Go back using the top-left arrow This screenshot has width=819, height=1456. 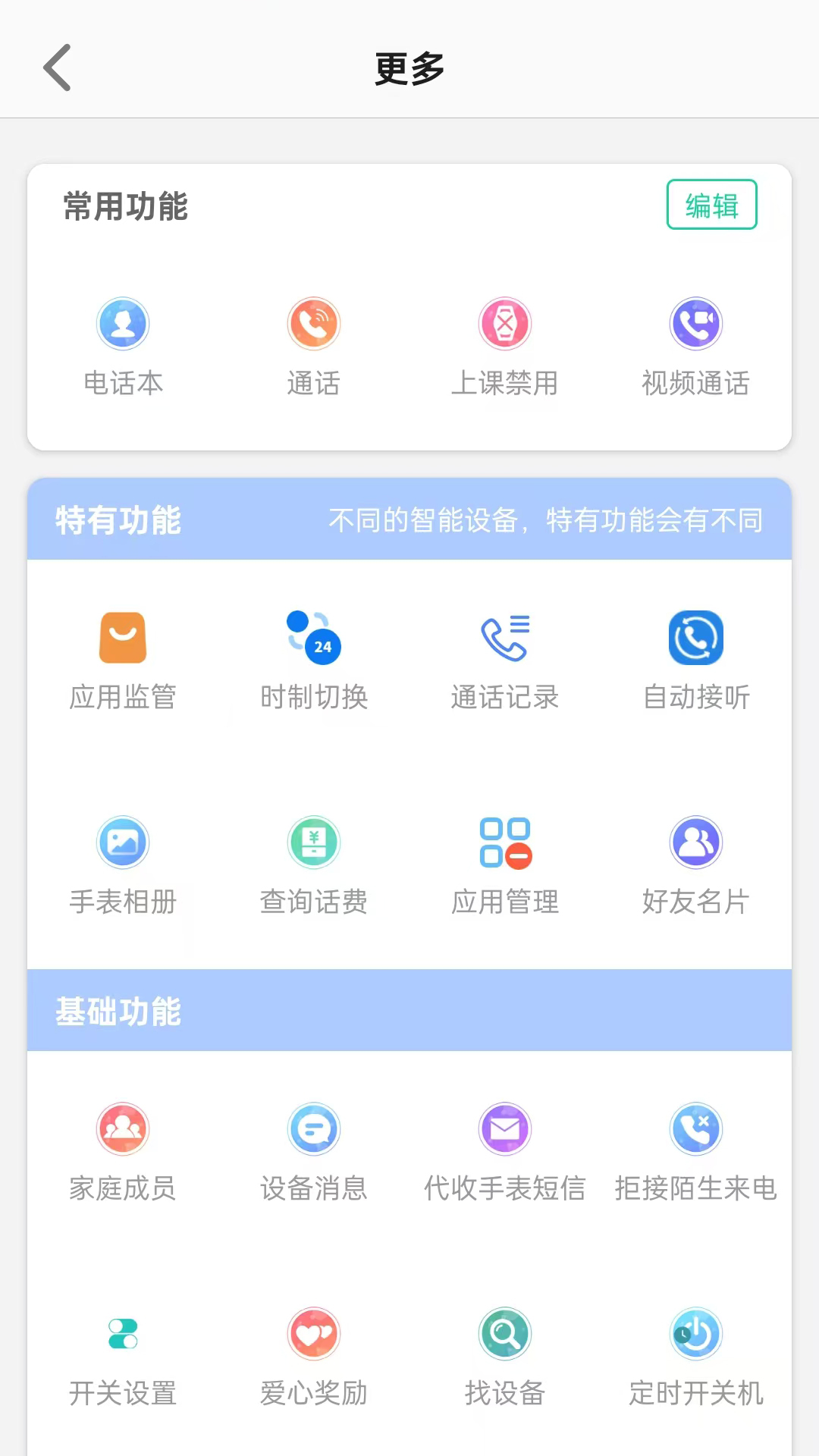58,67
